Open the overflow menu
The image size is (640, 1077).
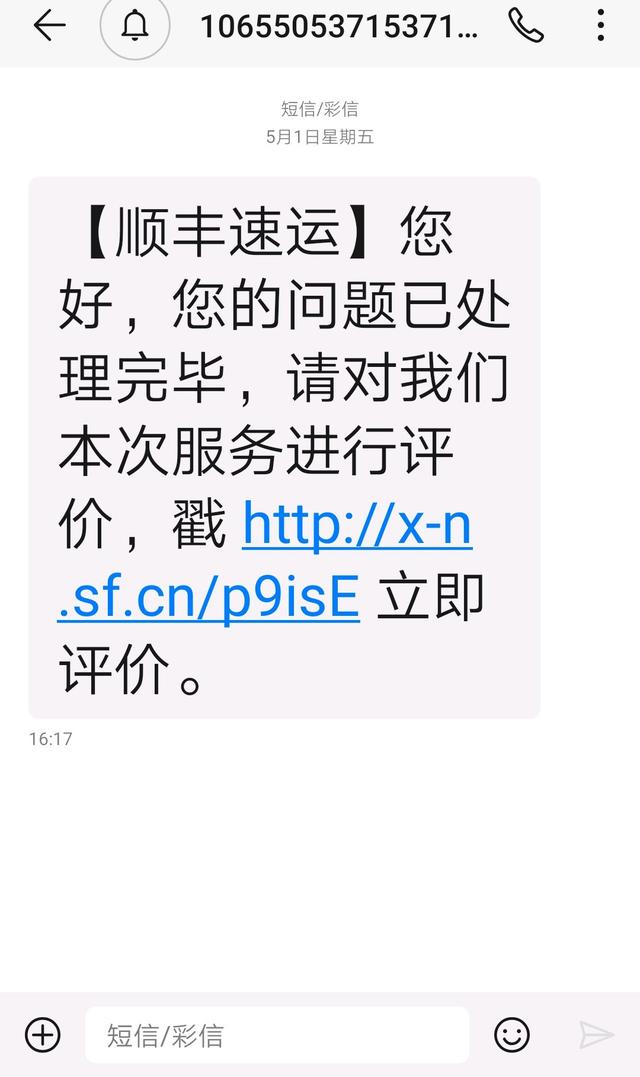coord(600,27)
